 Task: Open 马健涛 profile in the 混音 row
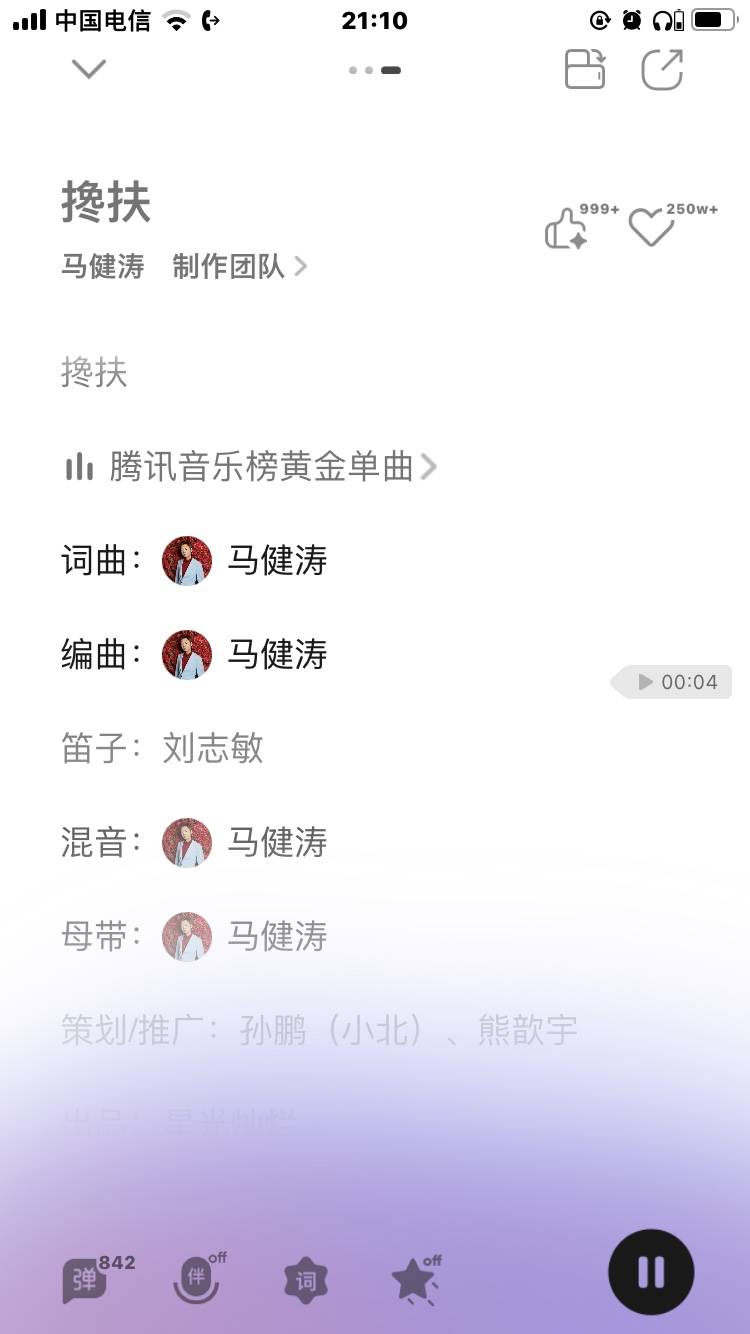click(x=246, y=843)
